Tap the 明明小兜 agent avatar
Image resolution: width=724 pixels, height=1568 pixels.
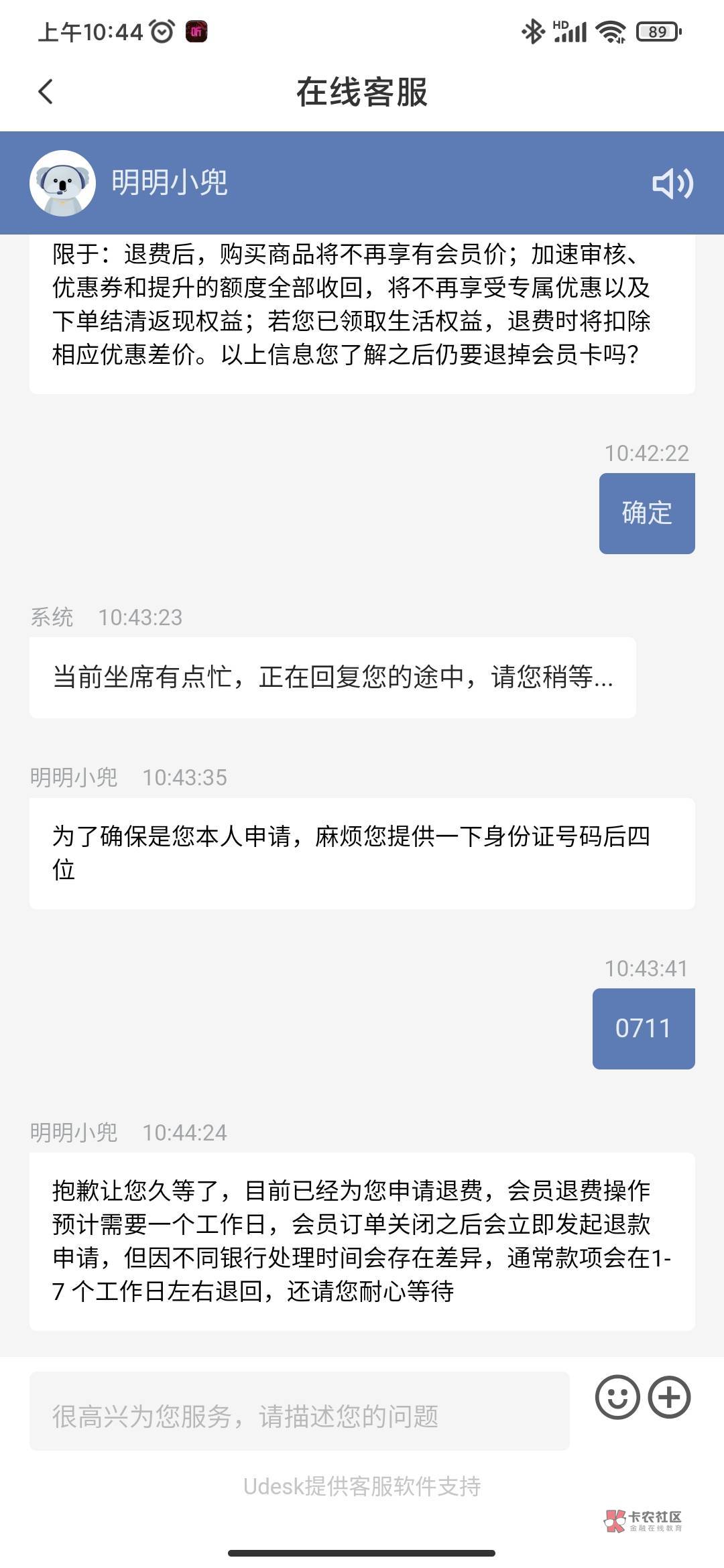tap(62, 183)
